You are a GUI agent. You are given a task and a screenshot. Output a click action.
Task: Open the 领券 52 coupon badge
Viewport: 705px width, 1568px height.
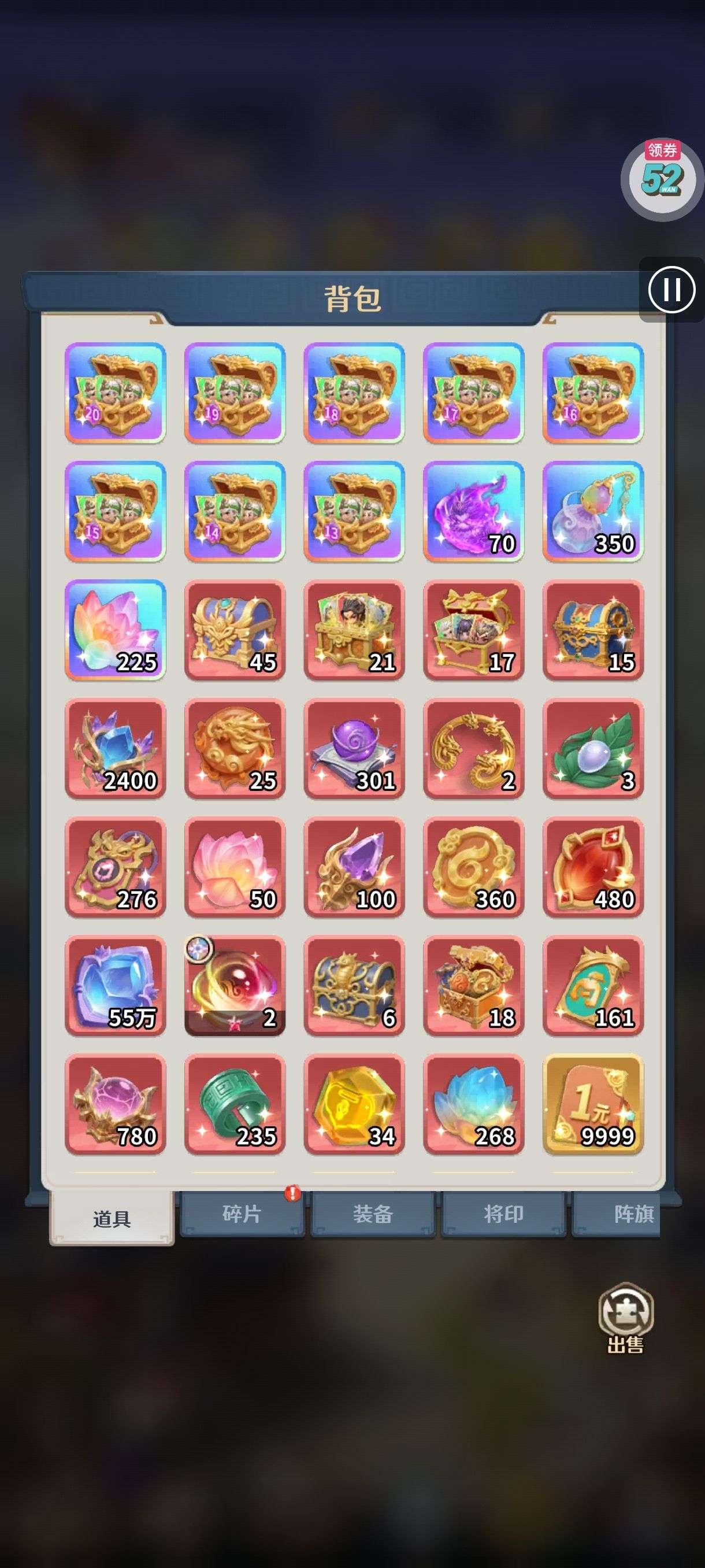[x=662, y=178]
